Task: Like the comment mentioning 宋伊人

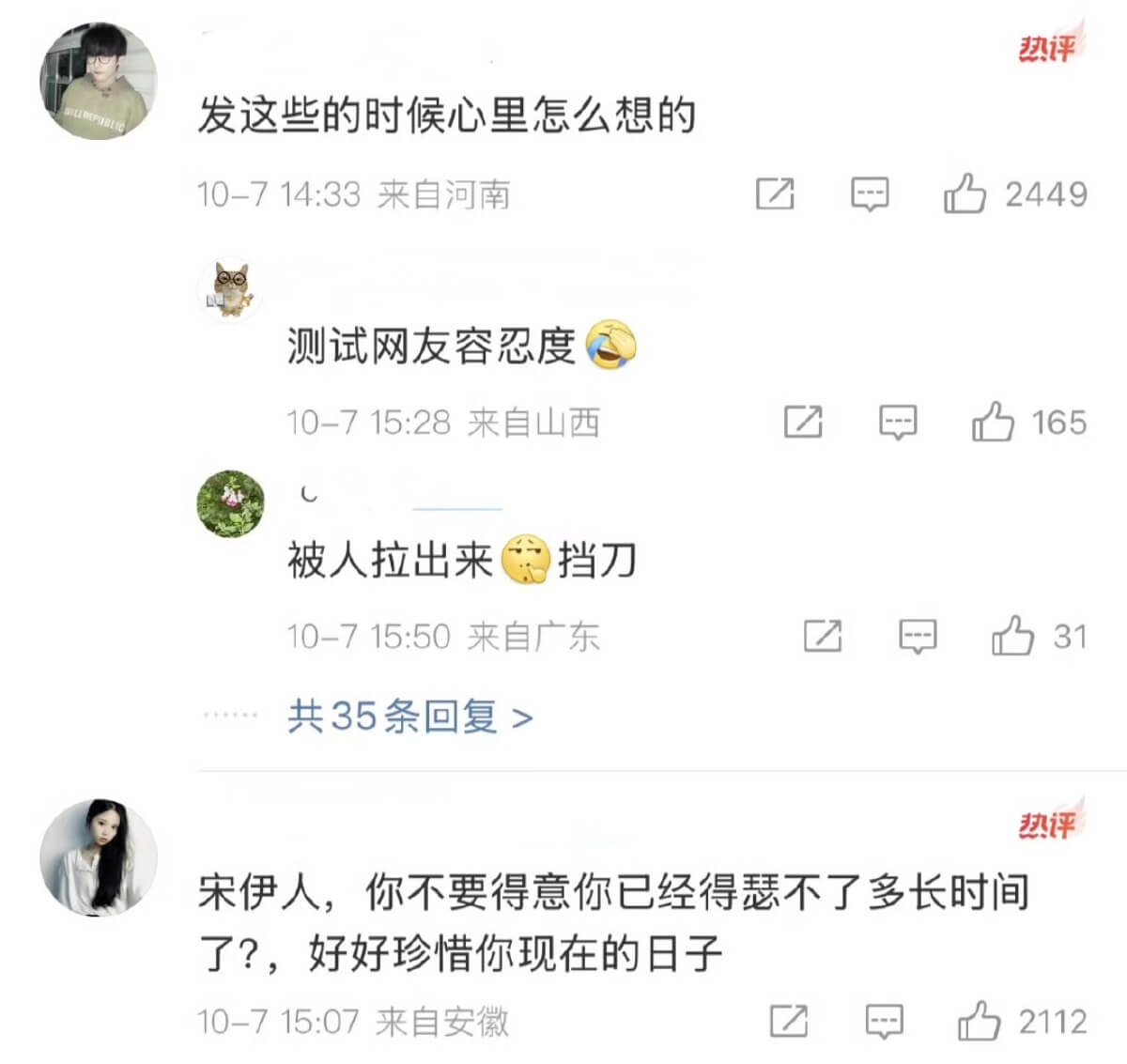Action: click(x=979, y=1022)
